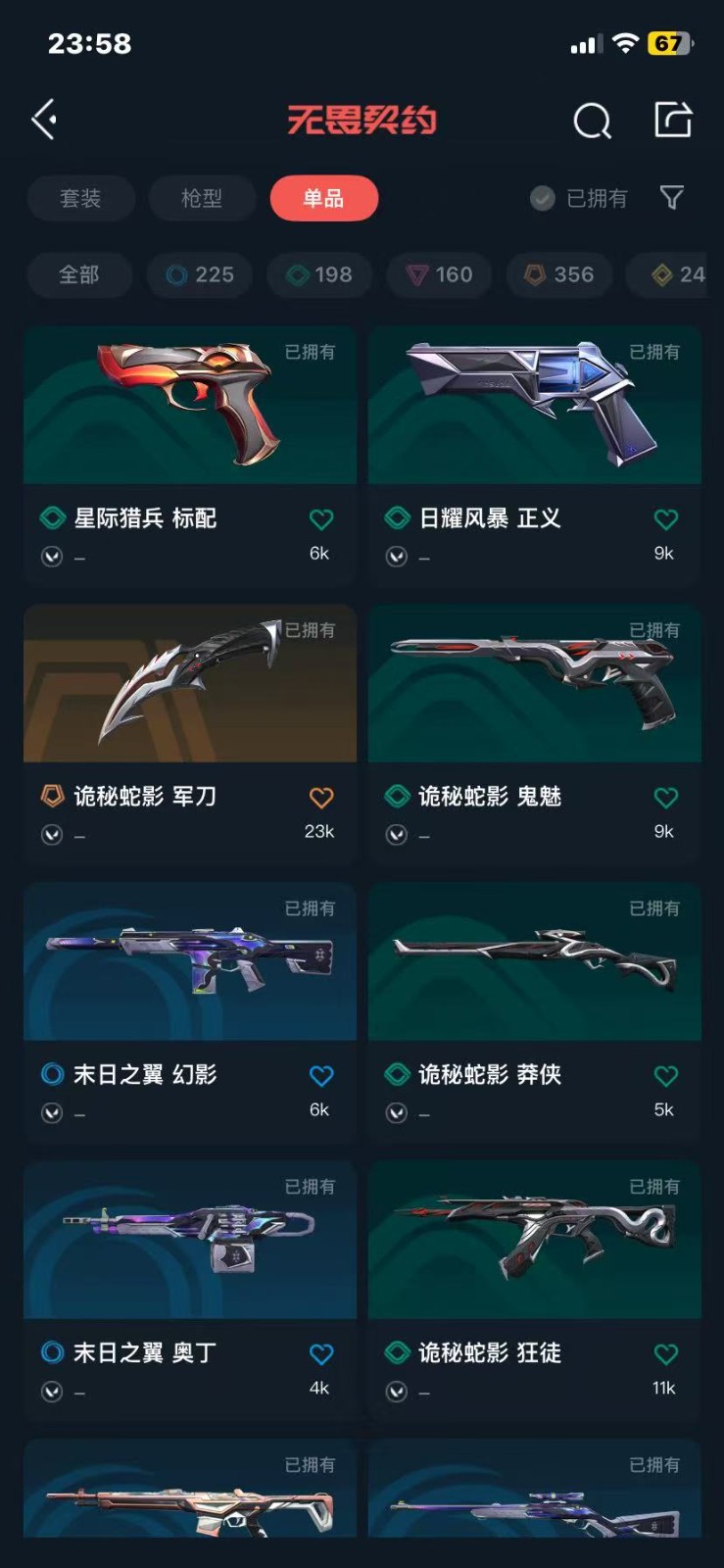The image size is (724, 1568).
Task: Select the 单品 tab
Action: [x=323, y=198]
